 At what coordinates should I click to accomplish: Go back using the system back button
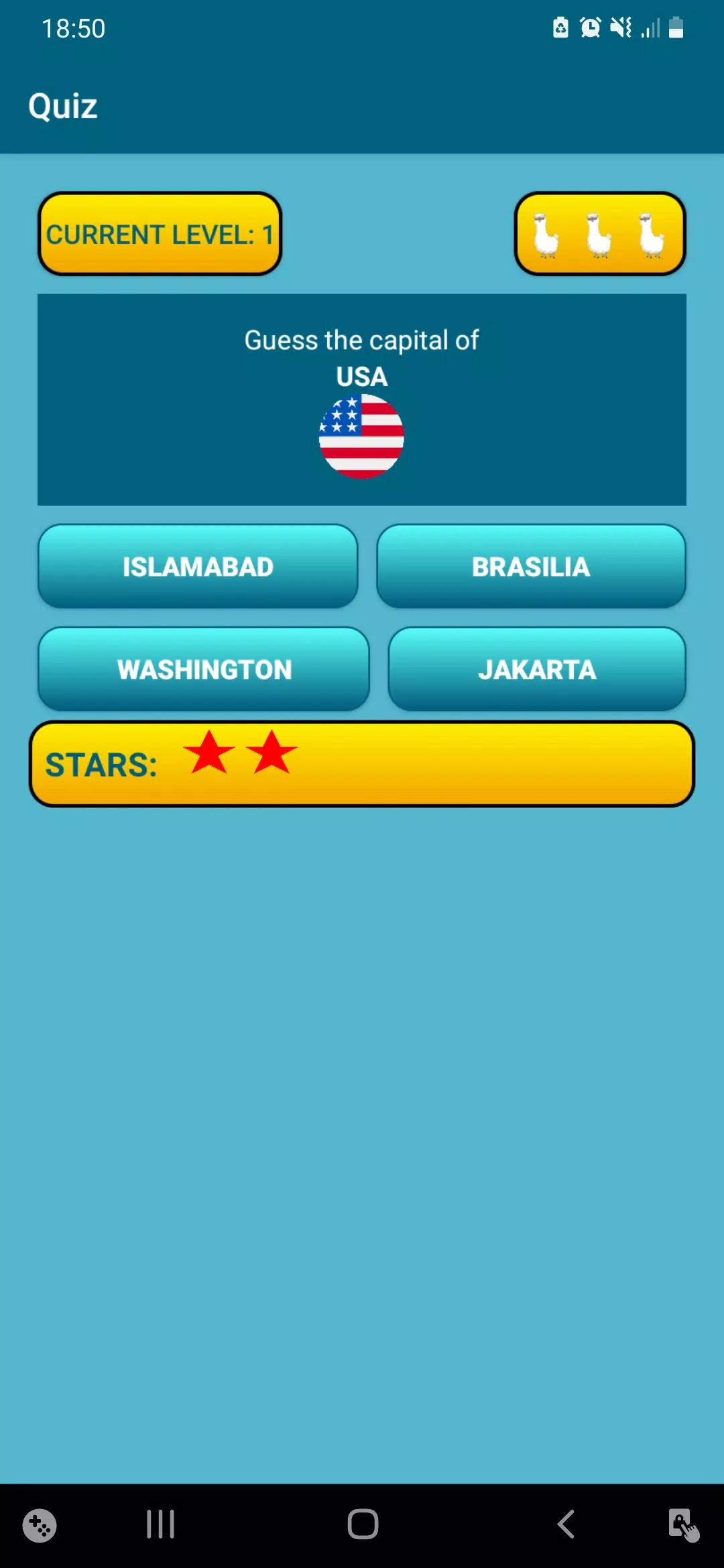coord(566,1524)
